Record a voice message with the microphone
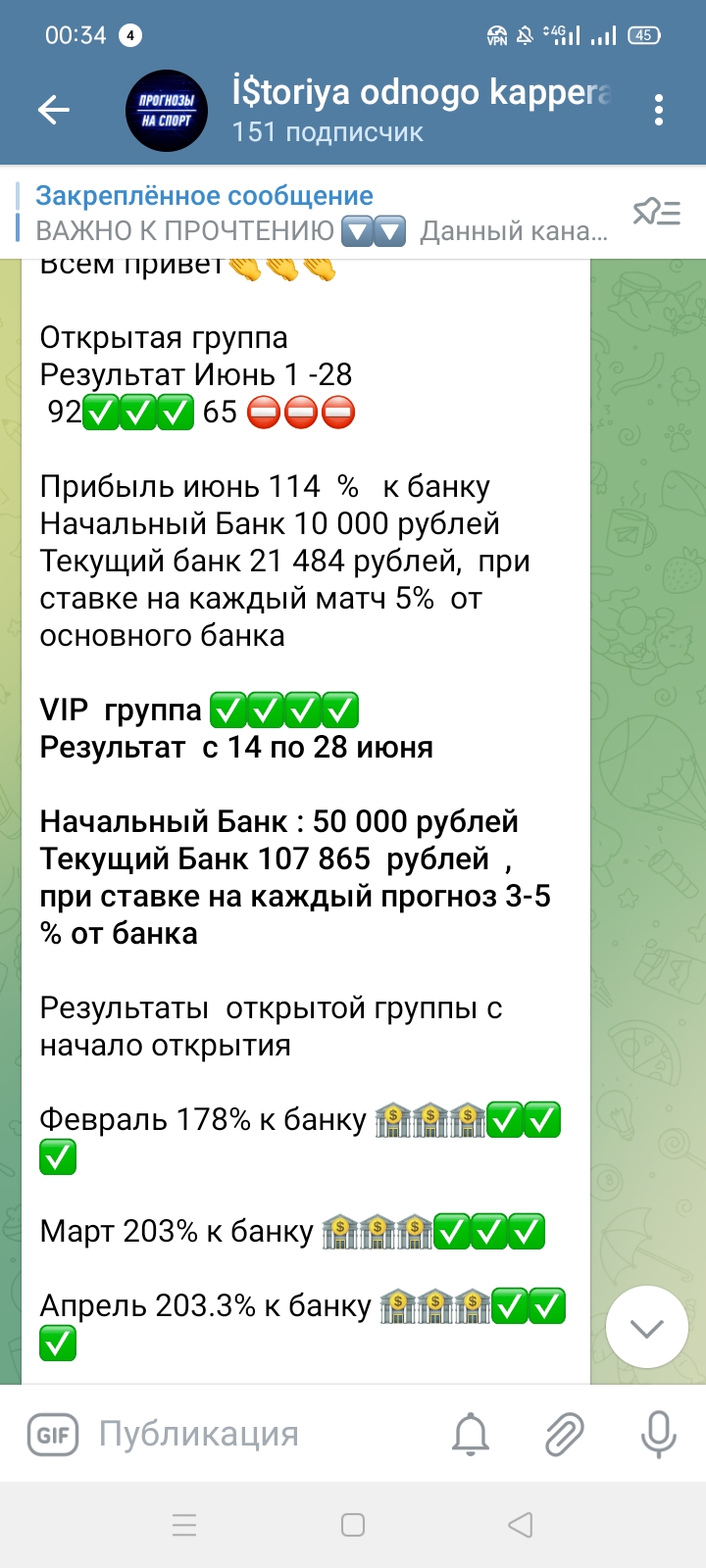Screen dimensions: 706x1568 pos(658,1435)
